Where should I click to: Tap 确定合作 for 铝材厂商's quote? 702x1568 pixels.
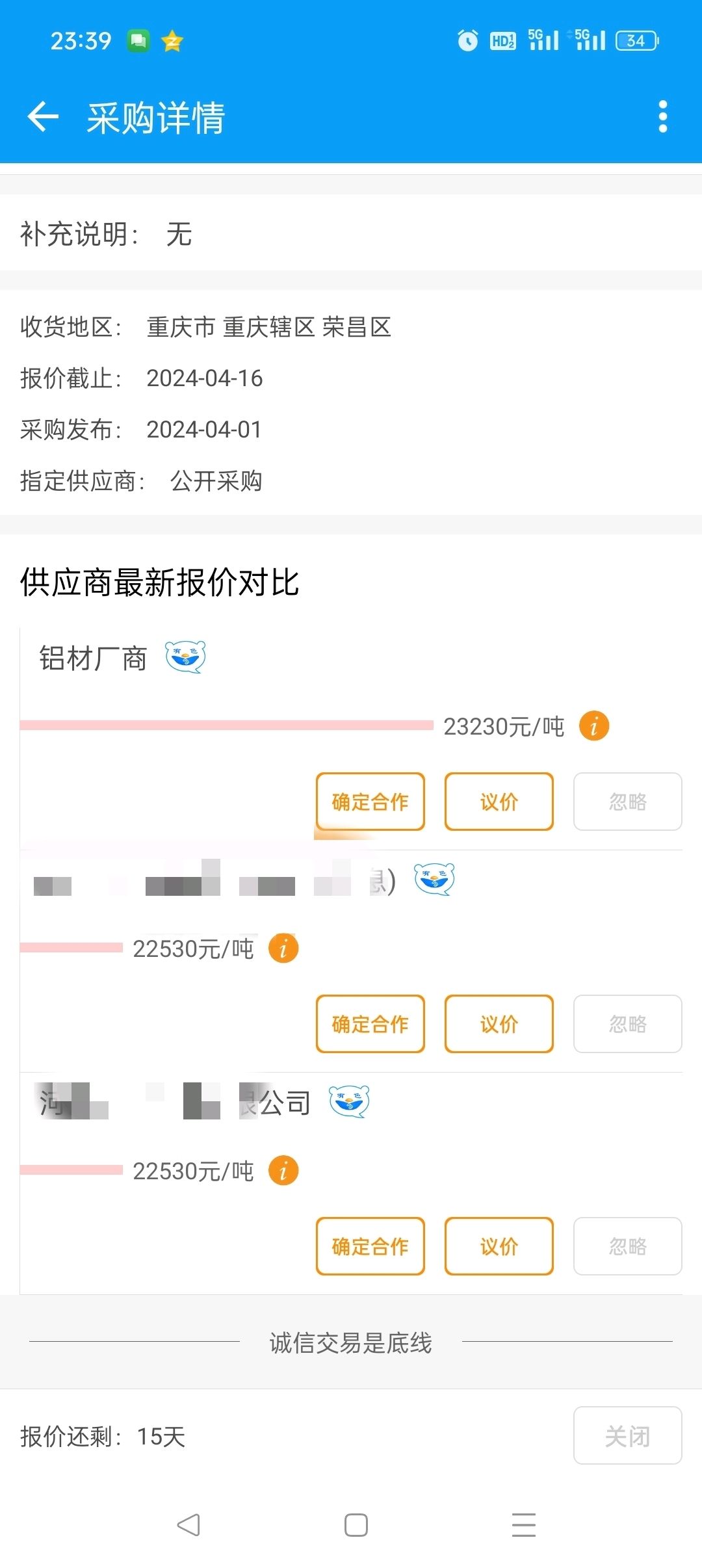[x=370, y=802]
